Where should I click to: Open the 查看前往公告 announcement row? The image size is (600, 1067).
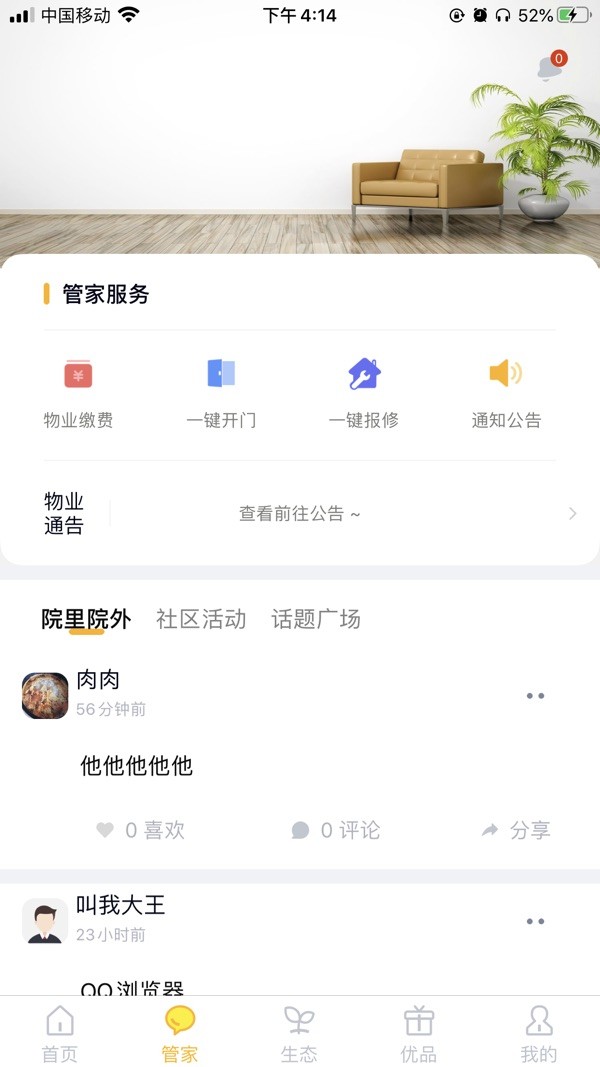click(x=300, y=514)
